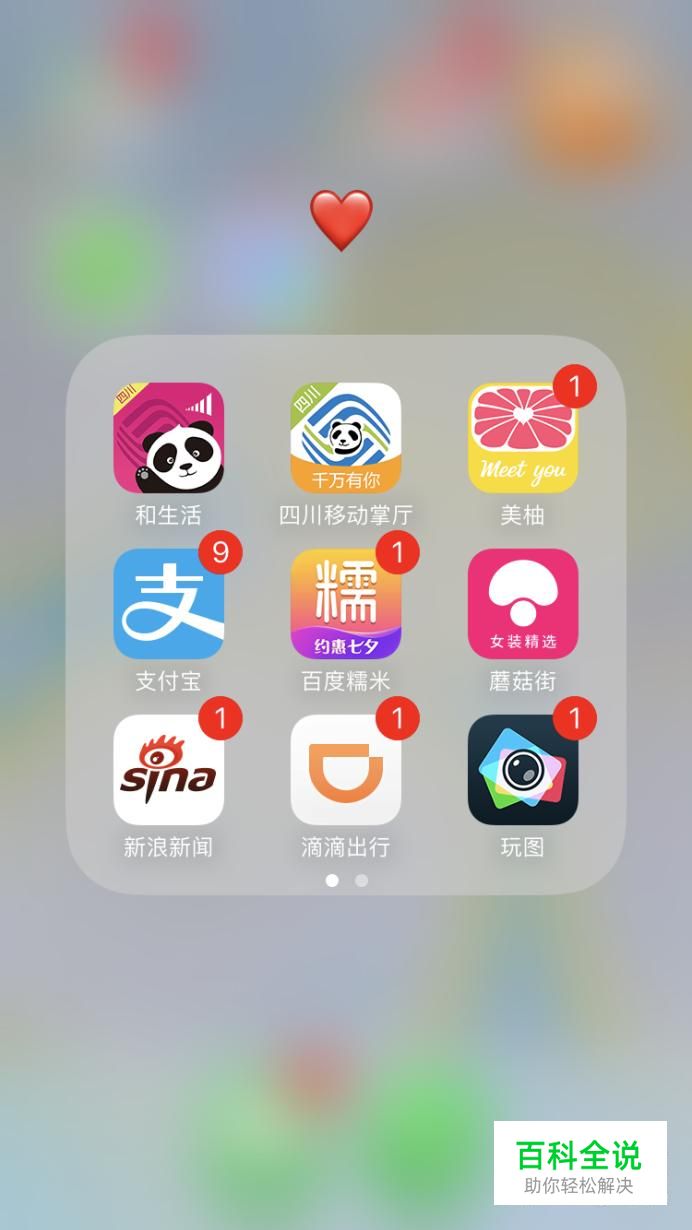Screen dimensions: 692x1230
Task: Launch 滴滴出行 ride app
Action: tap(346, 770)
